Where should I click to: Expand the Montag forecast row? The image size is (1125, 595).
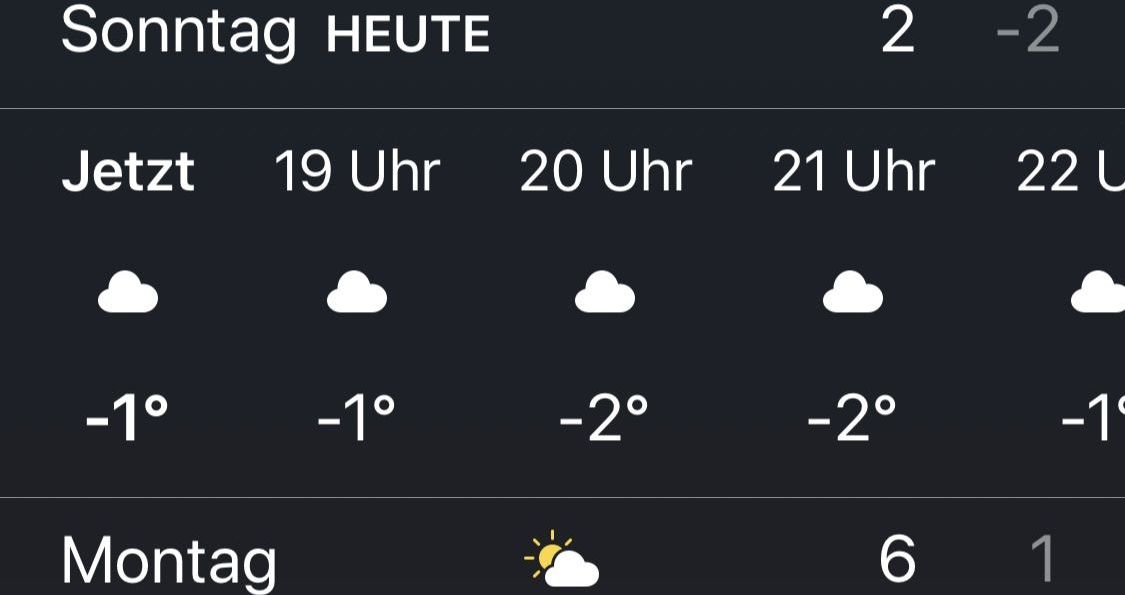pyautogui.click(x=562, y=547)
